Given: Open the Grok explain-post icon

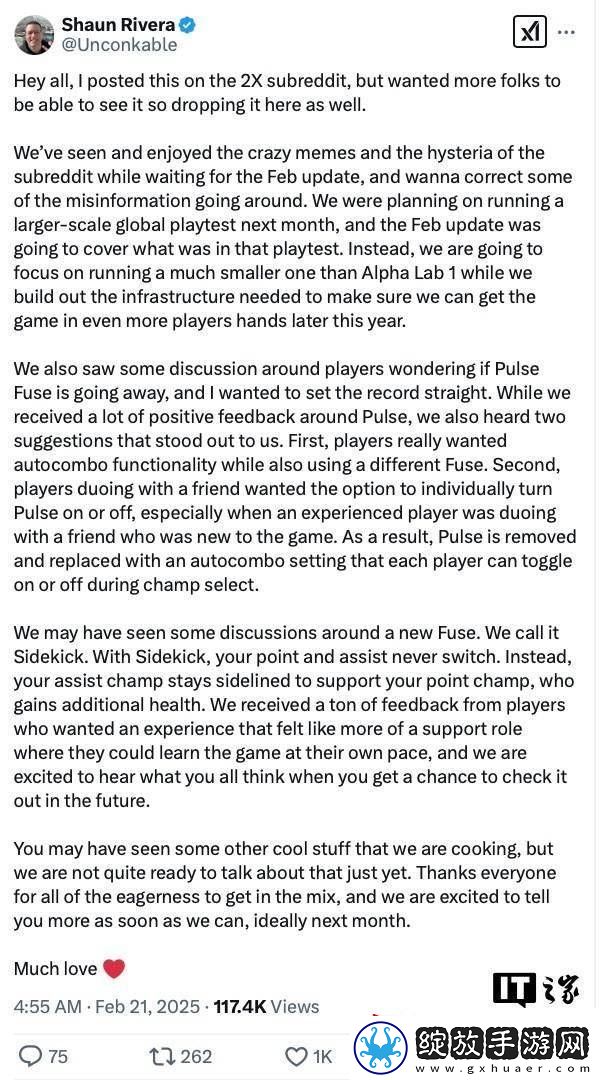Looking at the screenshot, I should click(x=530, y=32).
